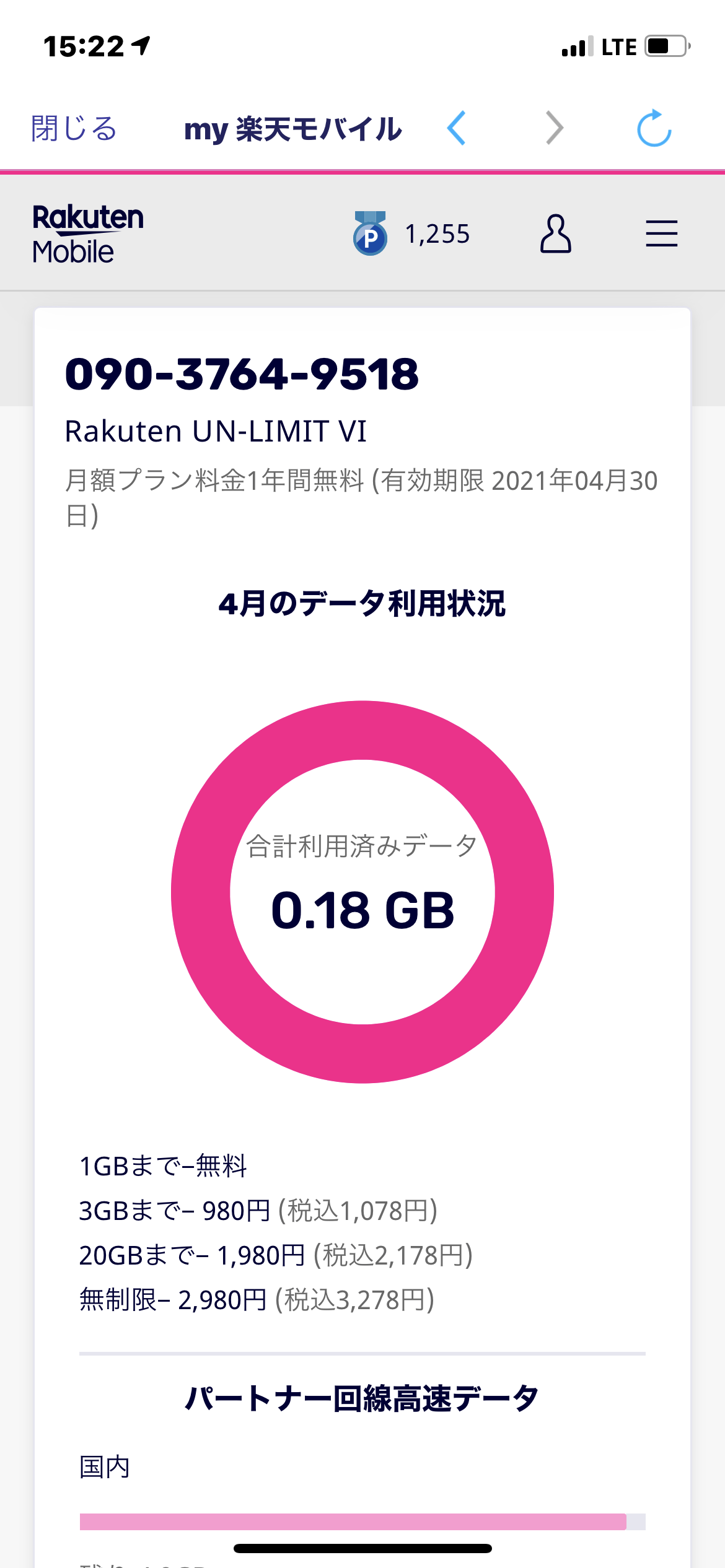Go back to the previous page
Viewport: 725px width, 1568px height.
457,128
